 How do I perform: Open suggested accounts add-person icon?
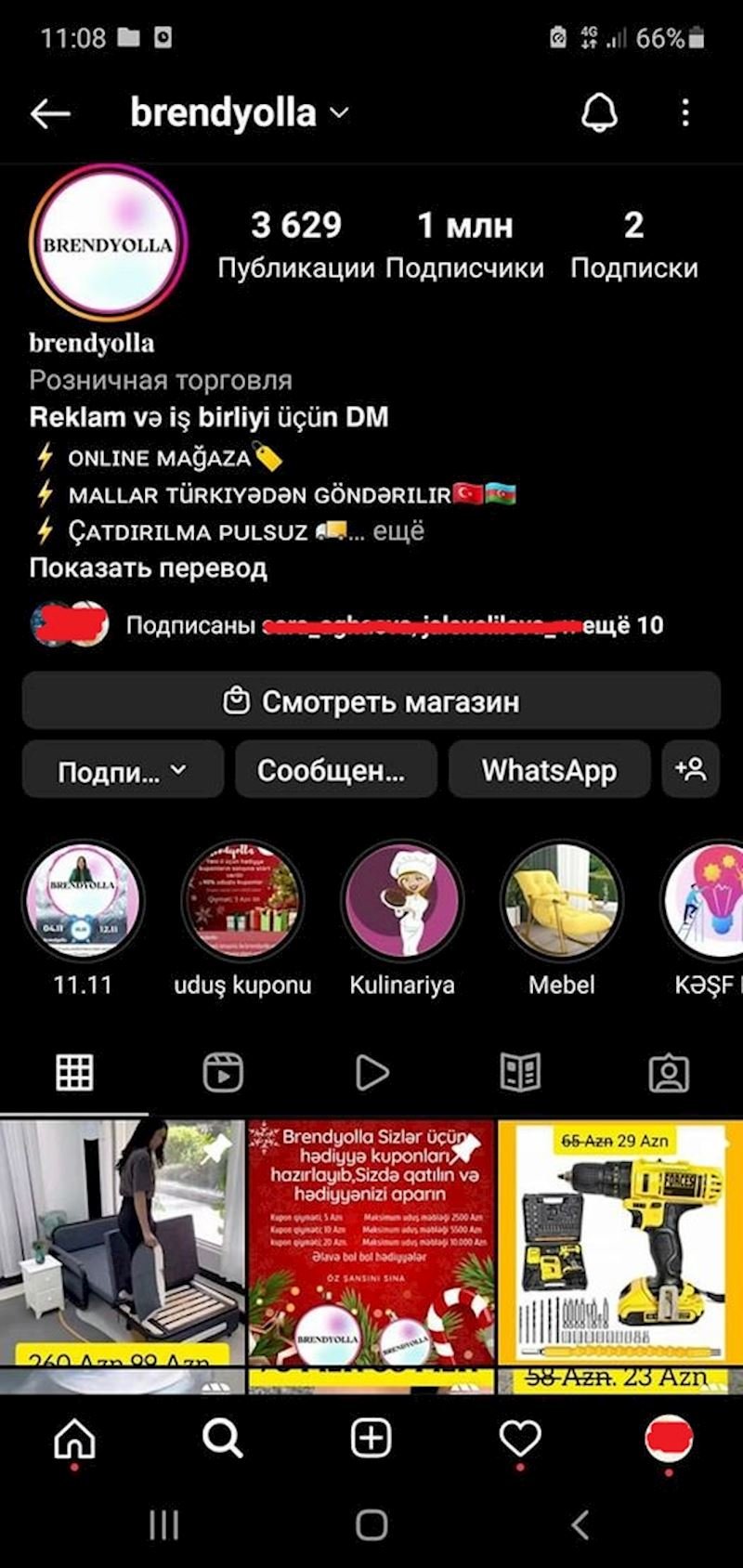click(691, 770)
